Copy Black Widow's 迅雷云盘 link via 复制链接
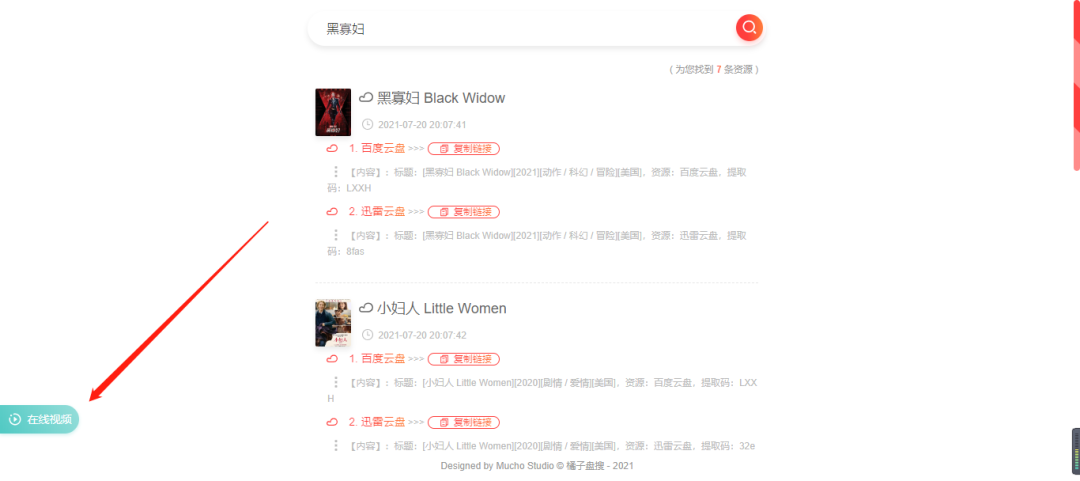 (464, 211)
